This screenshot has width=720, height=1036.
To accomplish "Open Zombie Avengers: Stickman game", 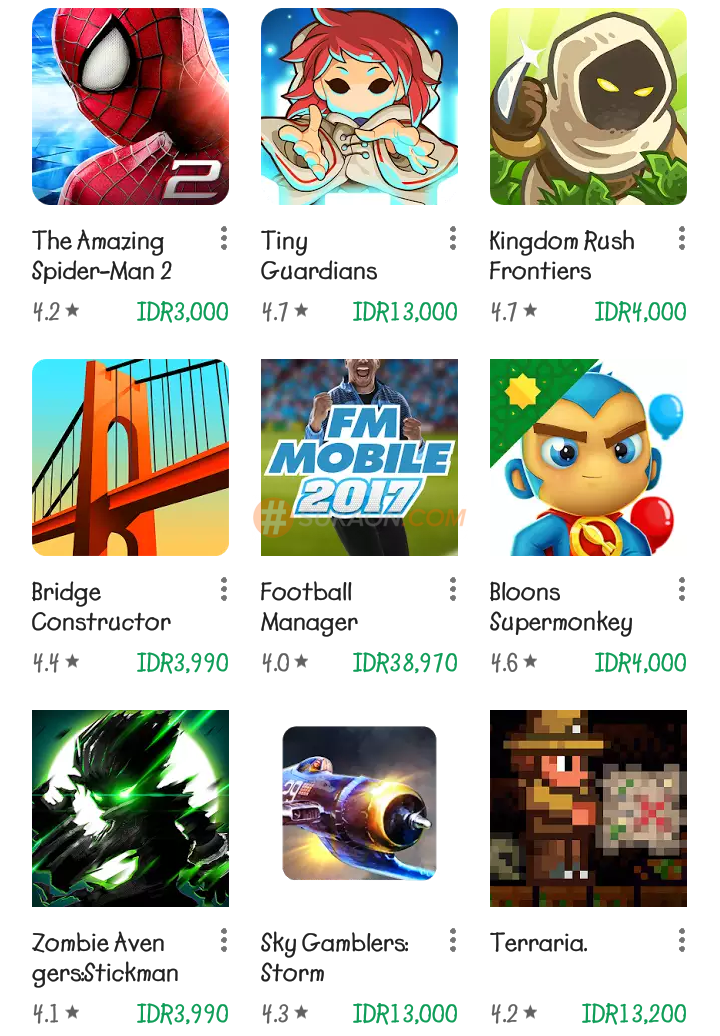I will pos(130,808).
